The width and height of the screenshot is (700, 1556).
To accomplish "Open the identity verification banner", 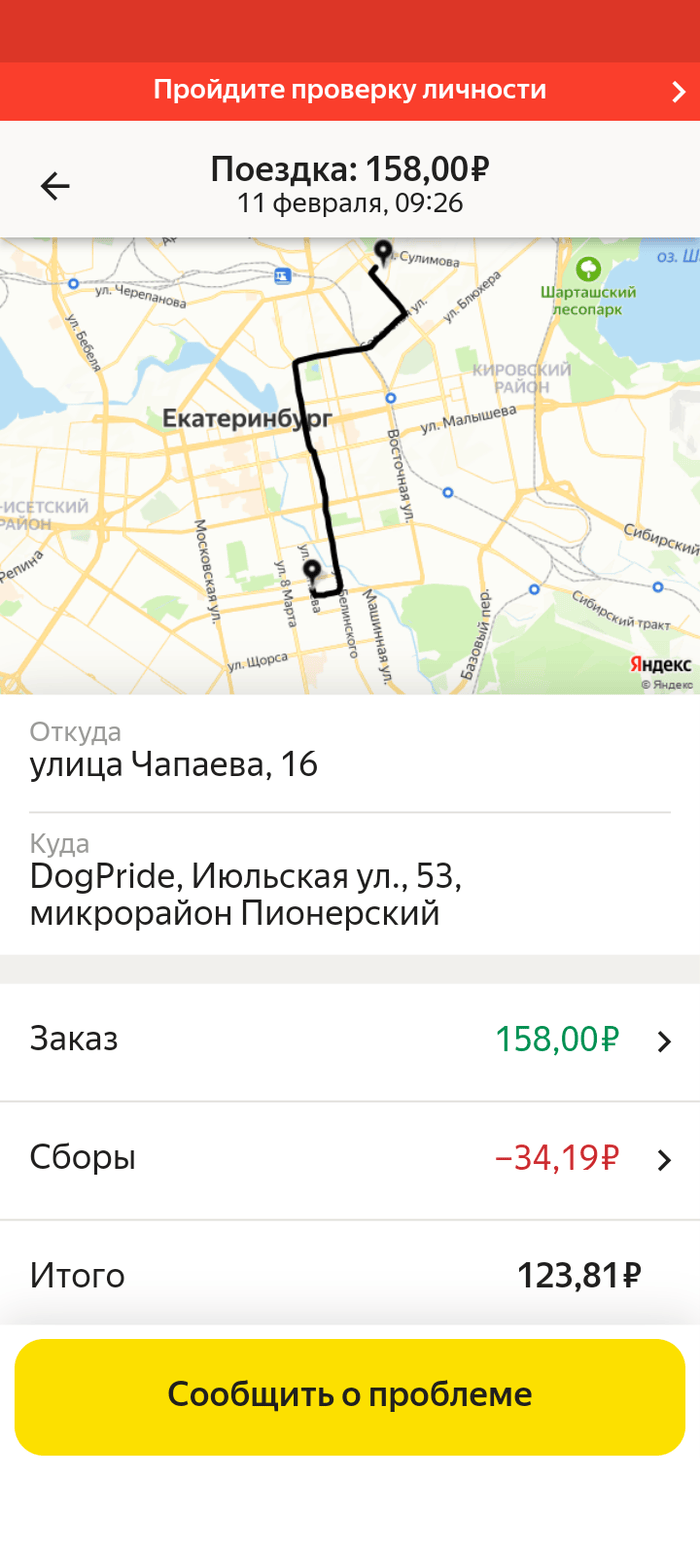I will 350,91.
